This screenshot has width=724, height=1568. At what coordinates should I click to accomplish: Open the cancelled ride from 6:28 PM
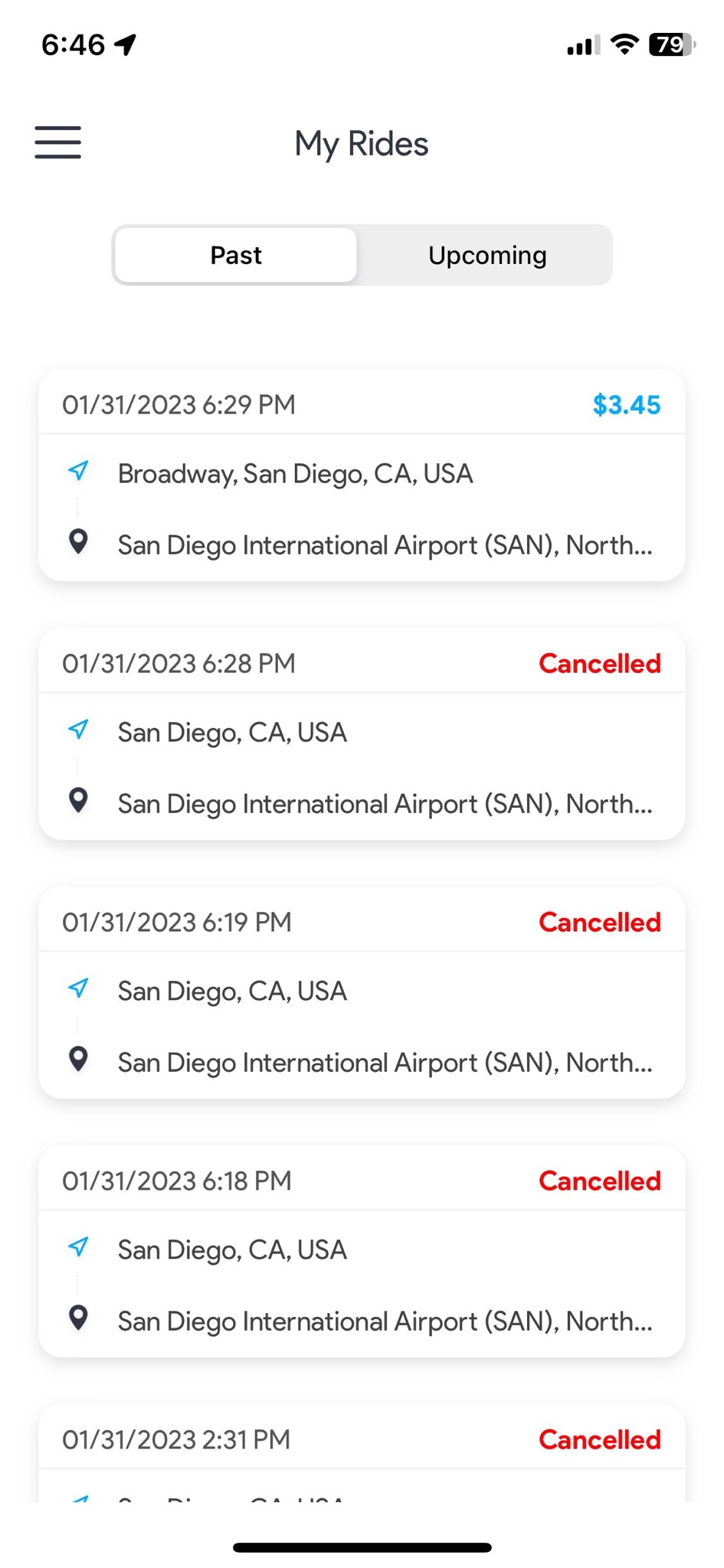click(x=362, y=734)
